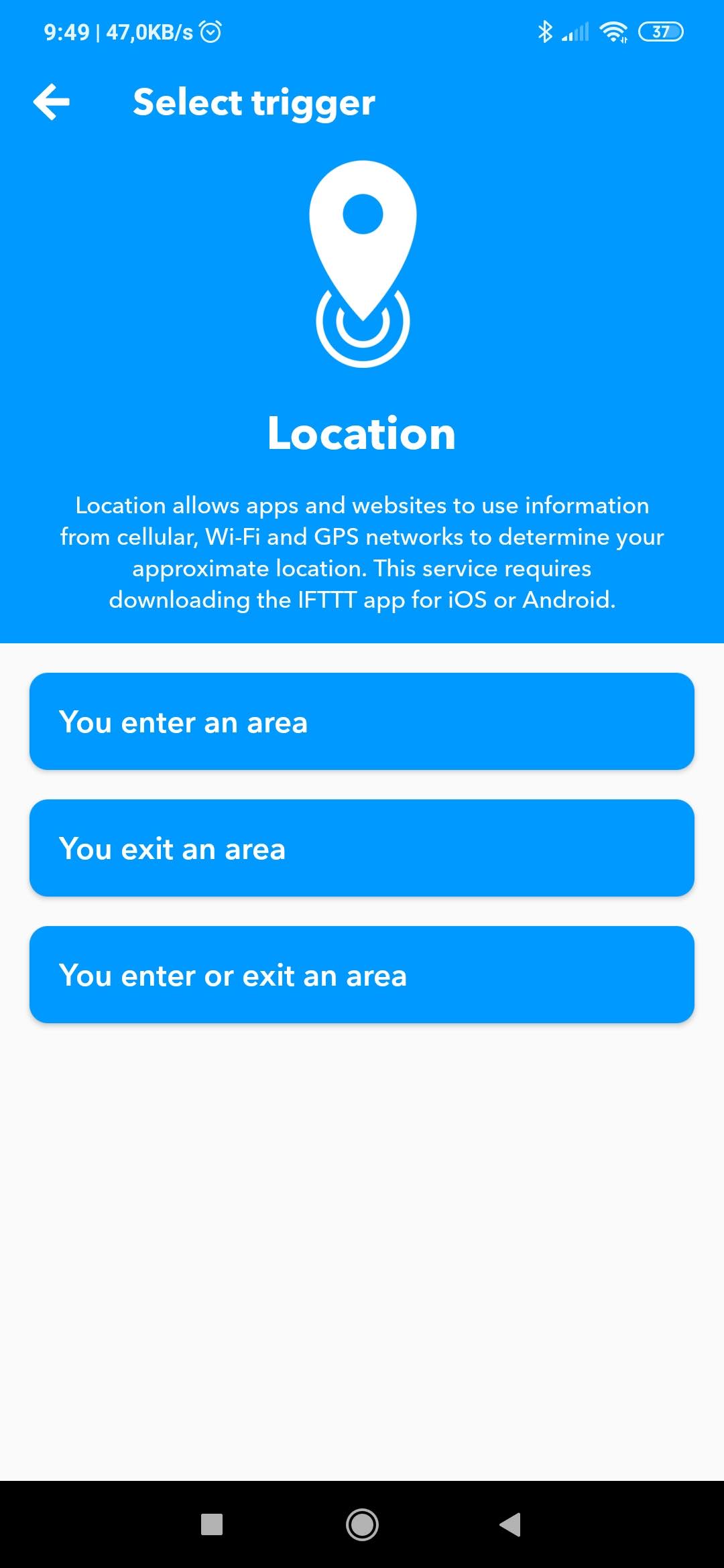Viewport: 724px width, 1568px height.
Task: Choose the You exit an area trigger
Action: click(362, 848)
